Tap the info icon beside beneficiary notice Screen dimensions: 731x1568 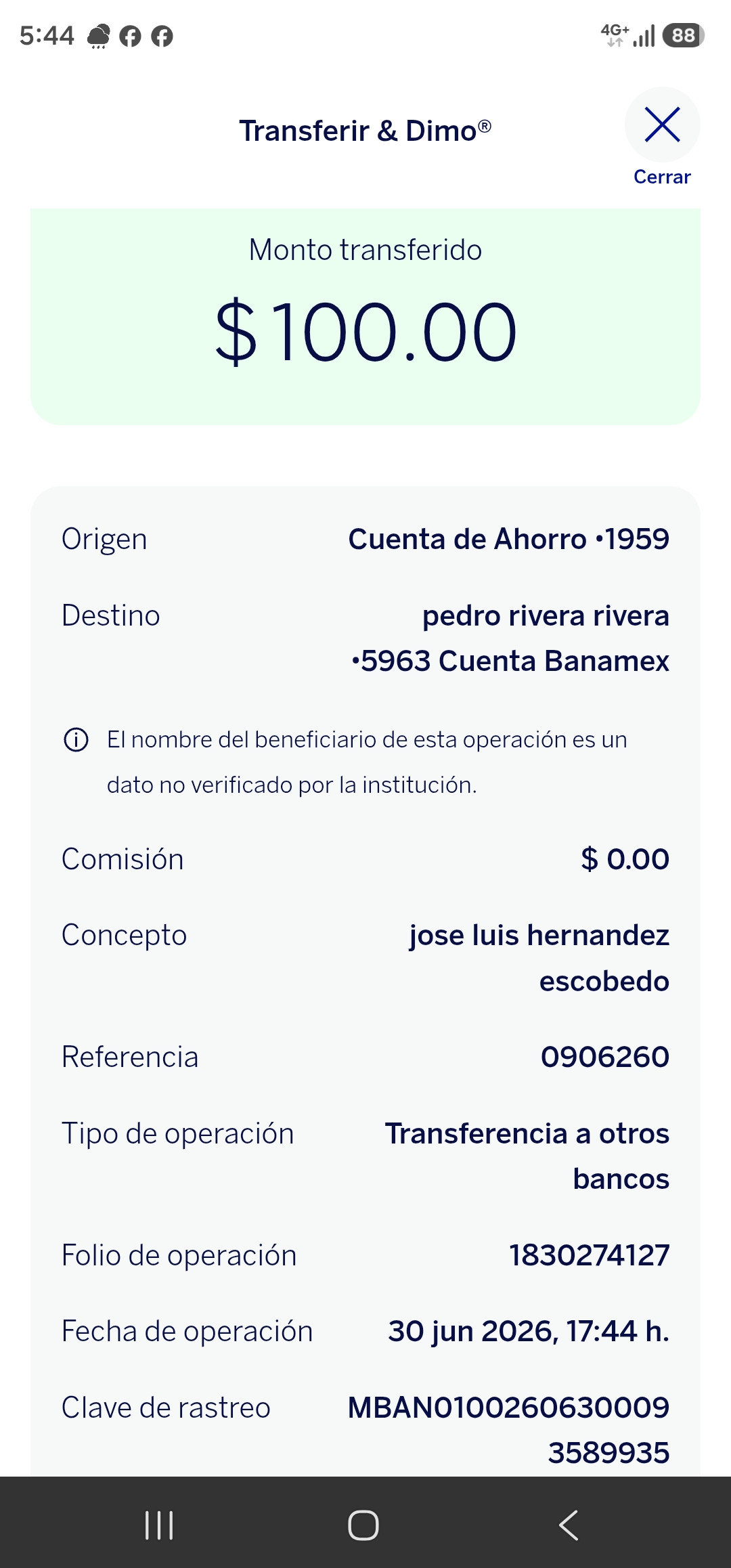tap(76, 739)
